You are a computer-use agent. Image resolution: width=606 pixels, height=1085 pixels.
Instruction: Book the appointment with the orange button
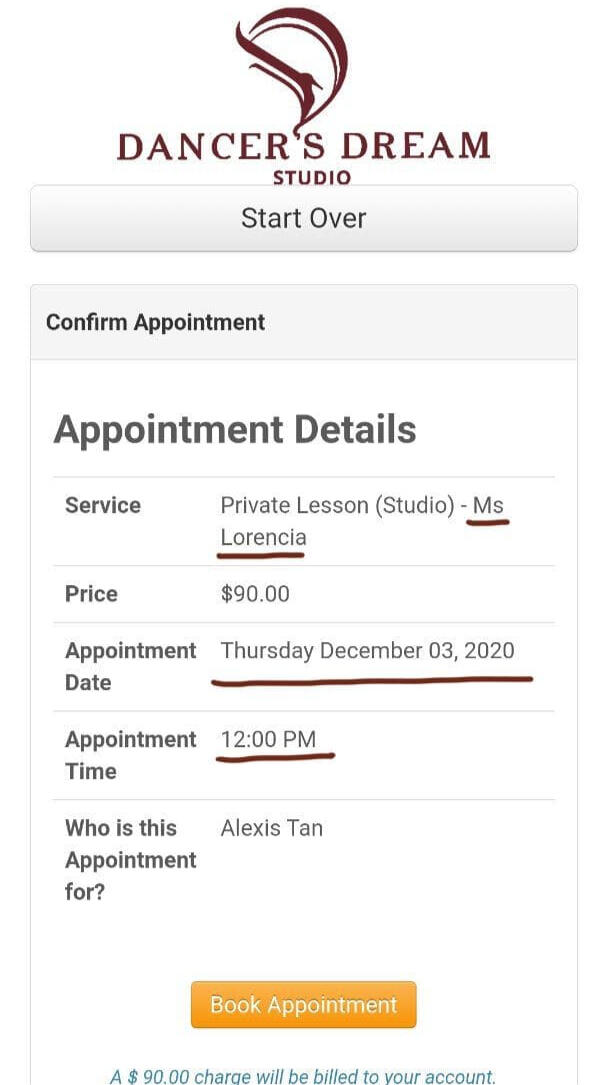point(304,1004)
